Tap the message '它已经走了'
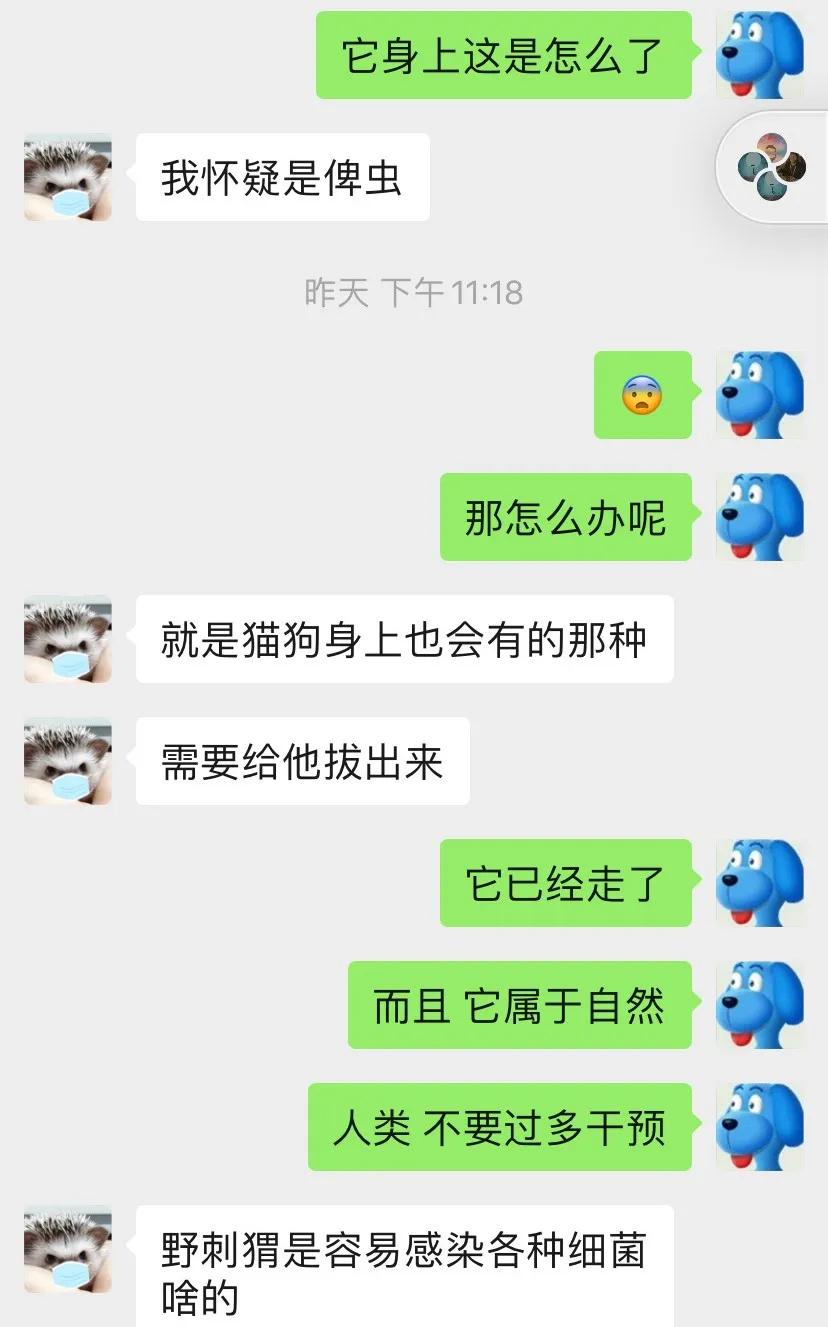Image resolution: width=828 pixels, height=1327 pixels. pyautogui.click(x=566, y=883)
